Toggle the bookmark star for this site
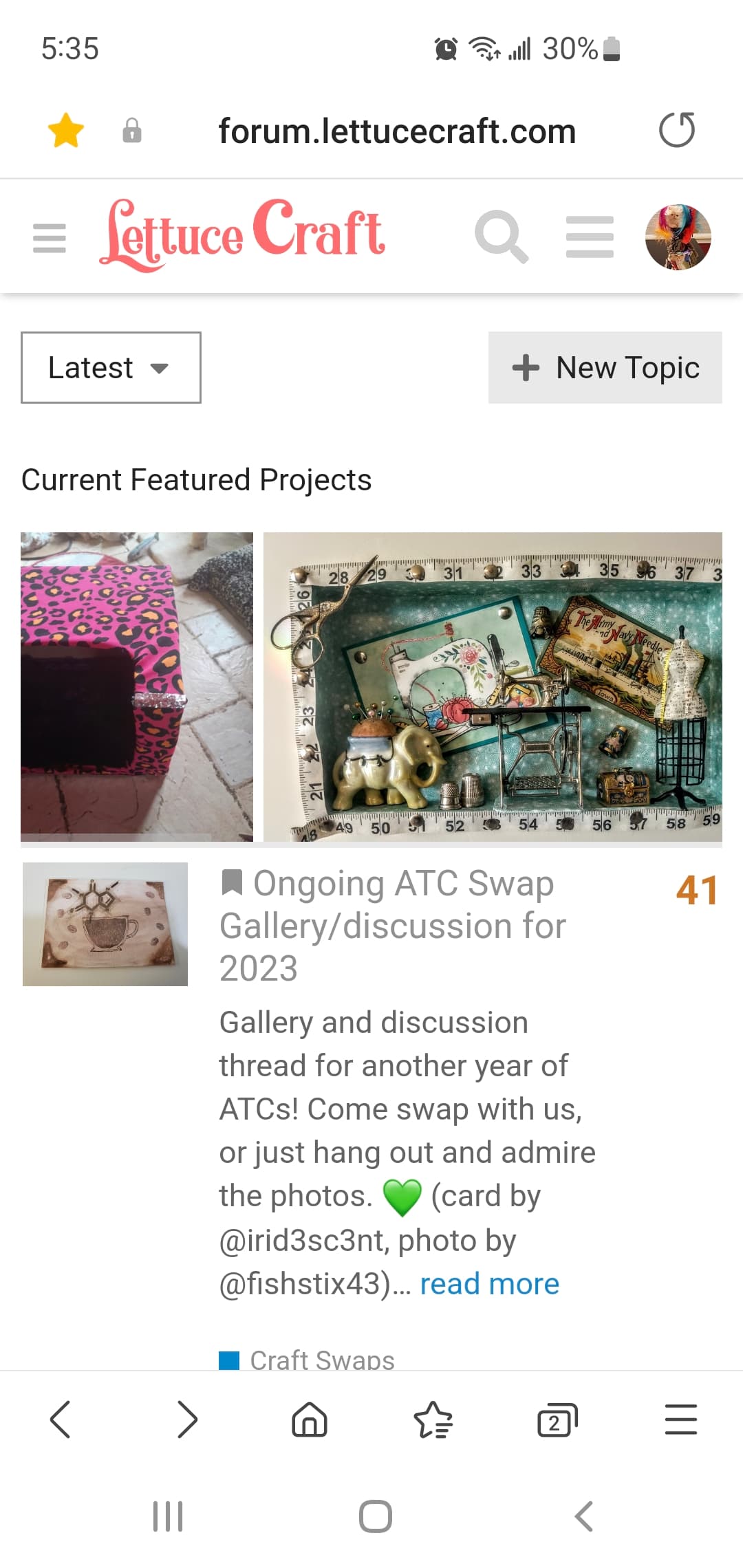 66,131
